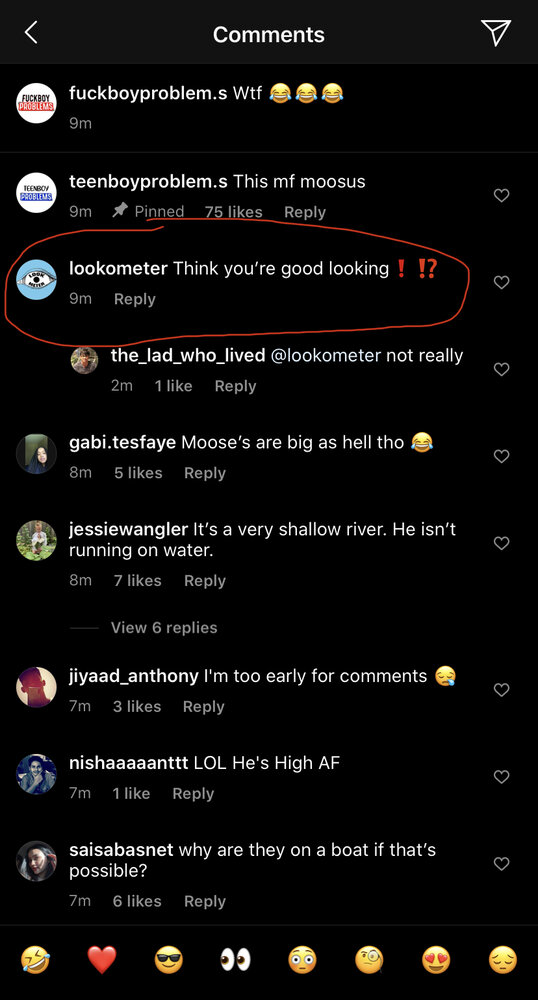Reply to the teenboyproblem.s comment
Screen dimensions: 538x1000
point(305,212)
